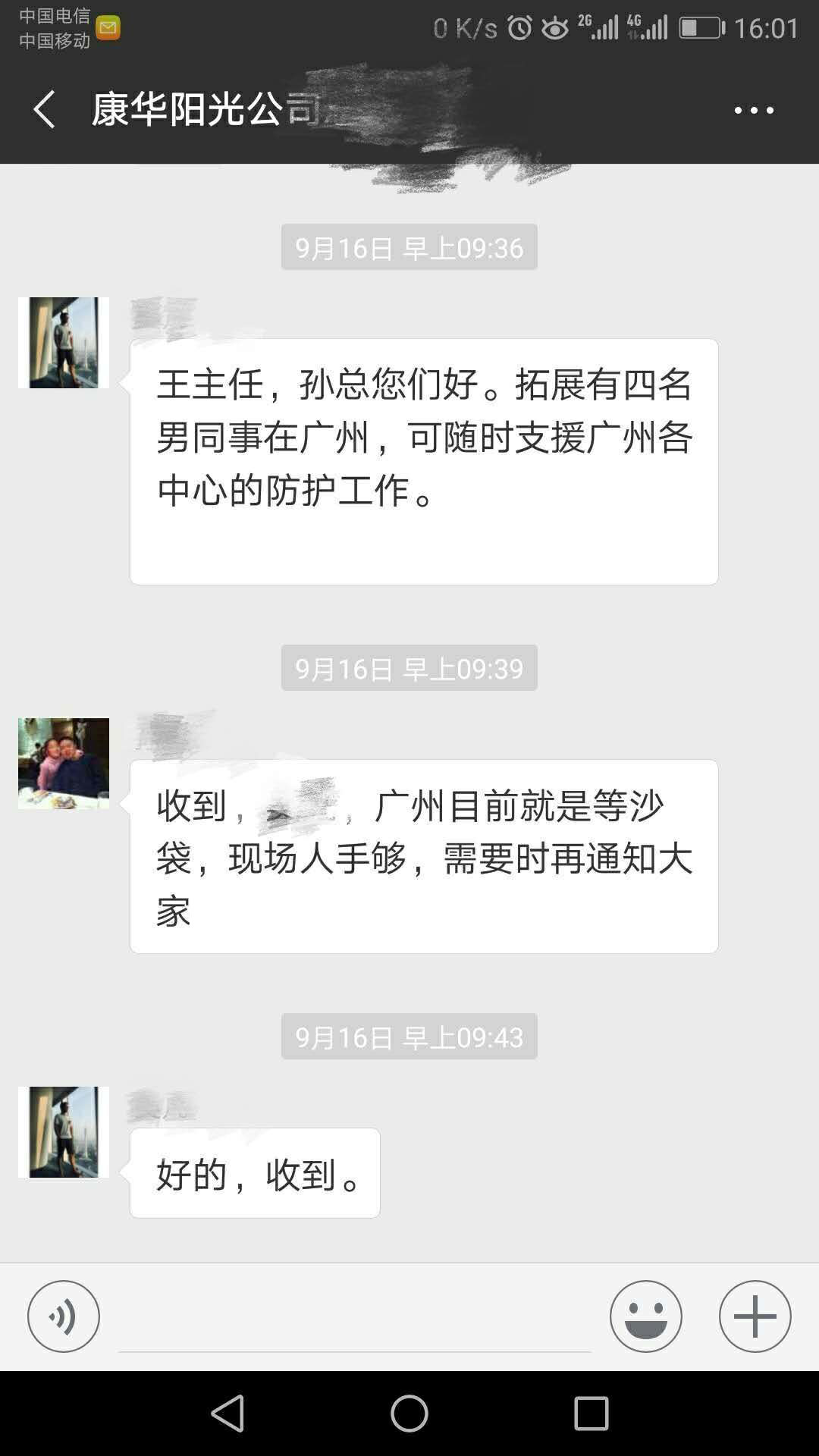The image size is (819, 1456).
Task: Tap the system home button
Action: click(x=409, y=1414)
